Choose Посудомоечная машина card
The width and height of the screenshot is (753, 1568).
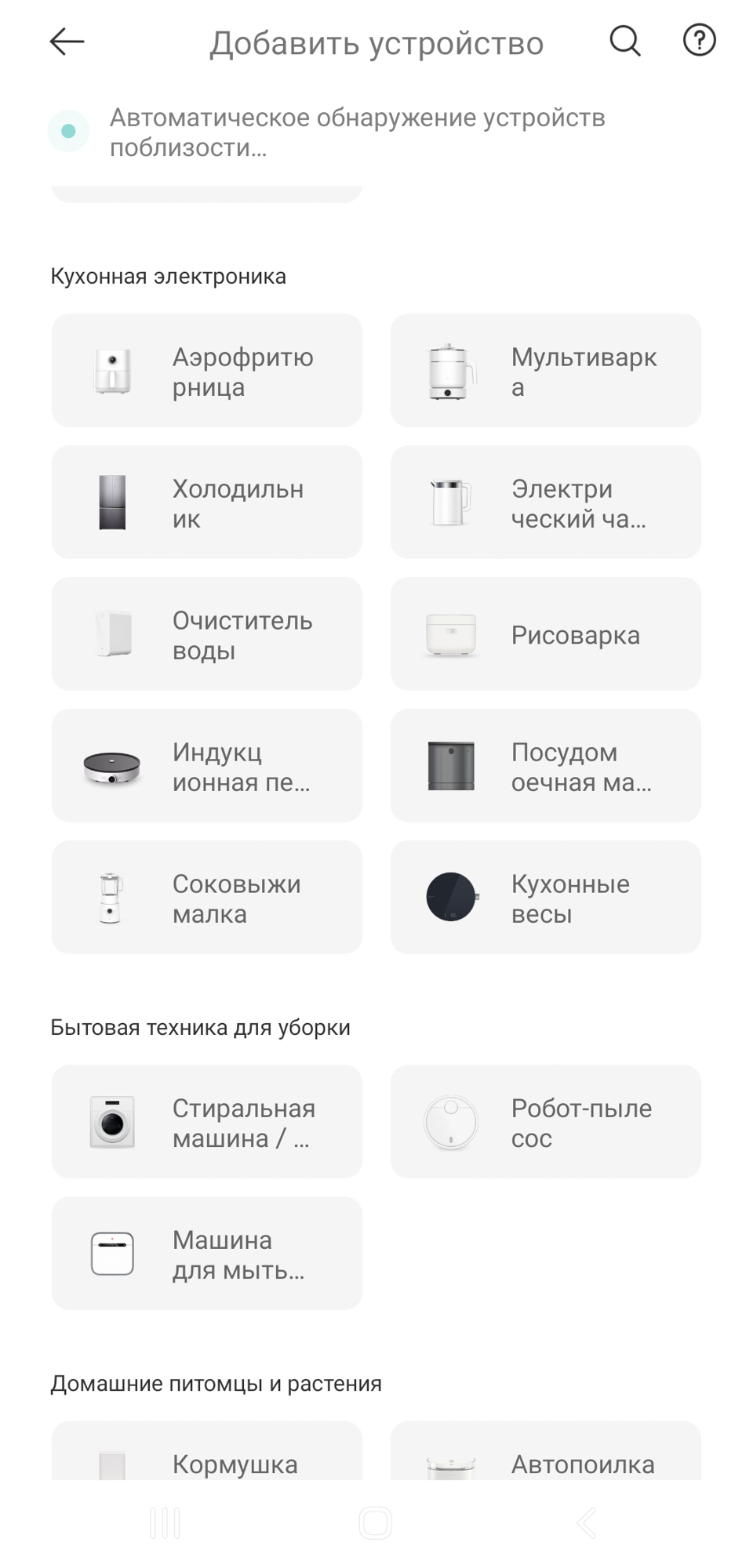(x=546, y=766)
